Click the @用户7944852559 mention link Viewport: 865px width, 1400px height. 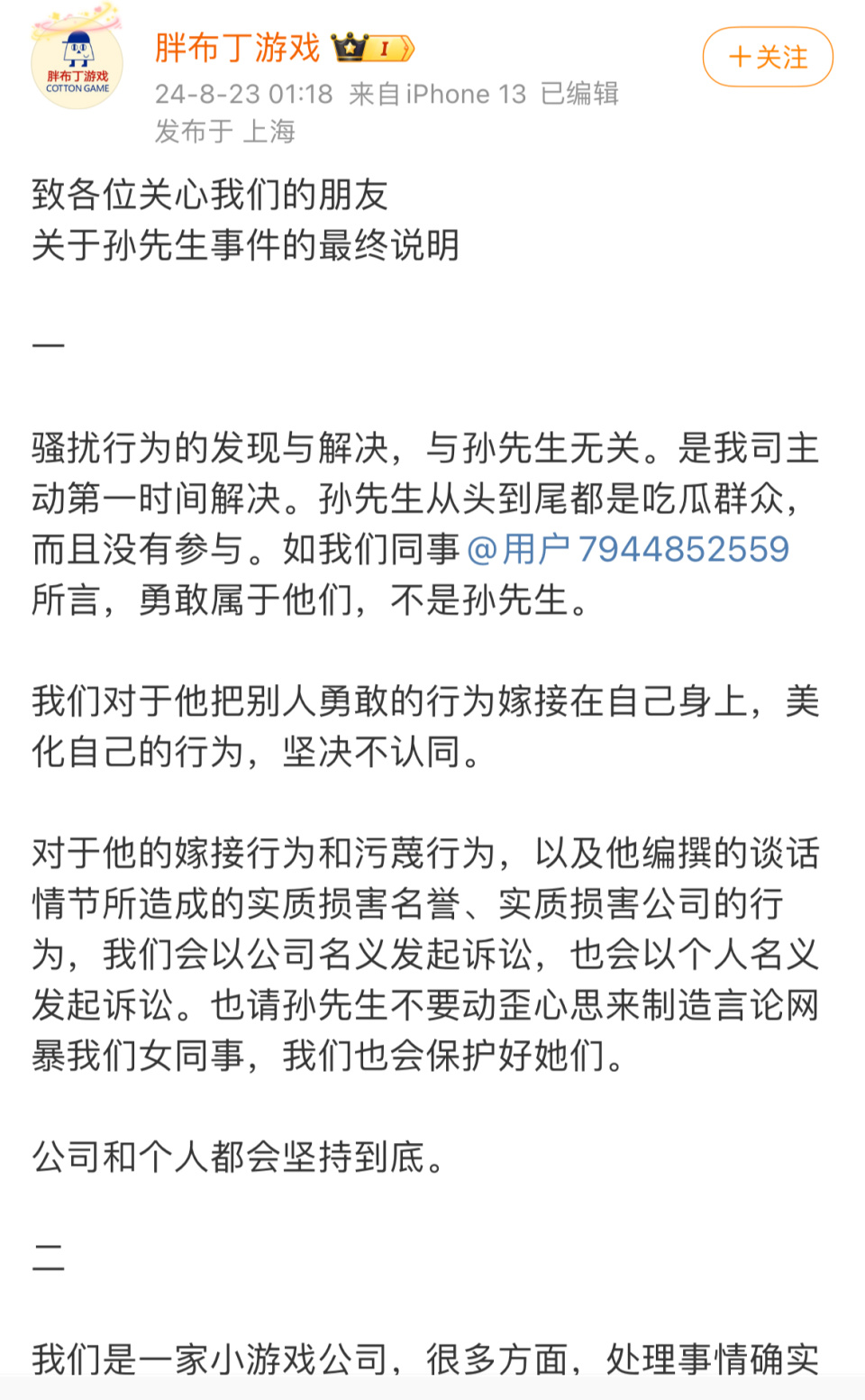click(631, 548)
